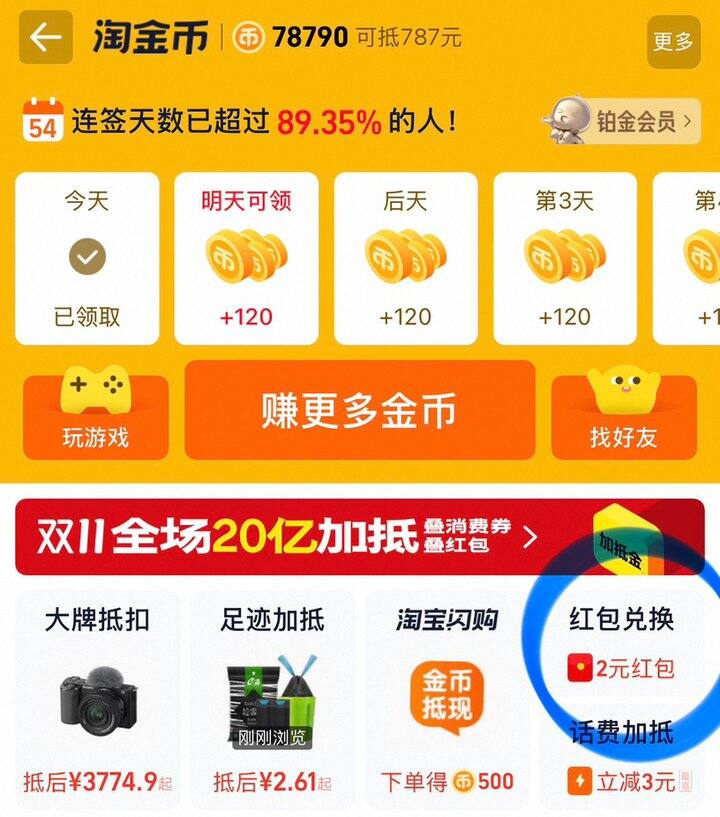Screen dimensions: 720x817
Task: Open 话费加抵 立减3元
Action: [621, 760]
